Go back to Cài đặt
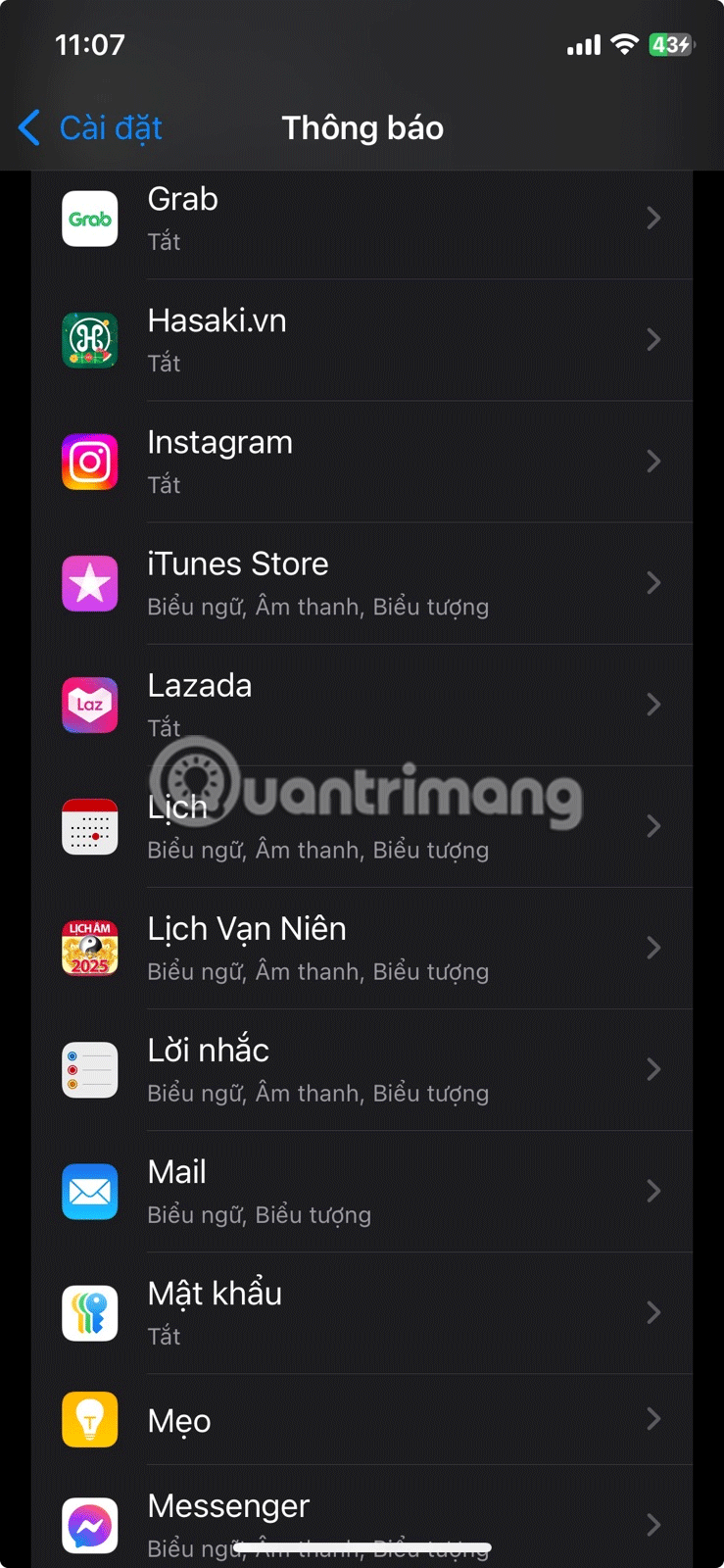Image resolution: width=724 pixels, height=1568 pixels. pyautogui.click(x=90, y=128)
